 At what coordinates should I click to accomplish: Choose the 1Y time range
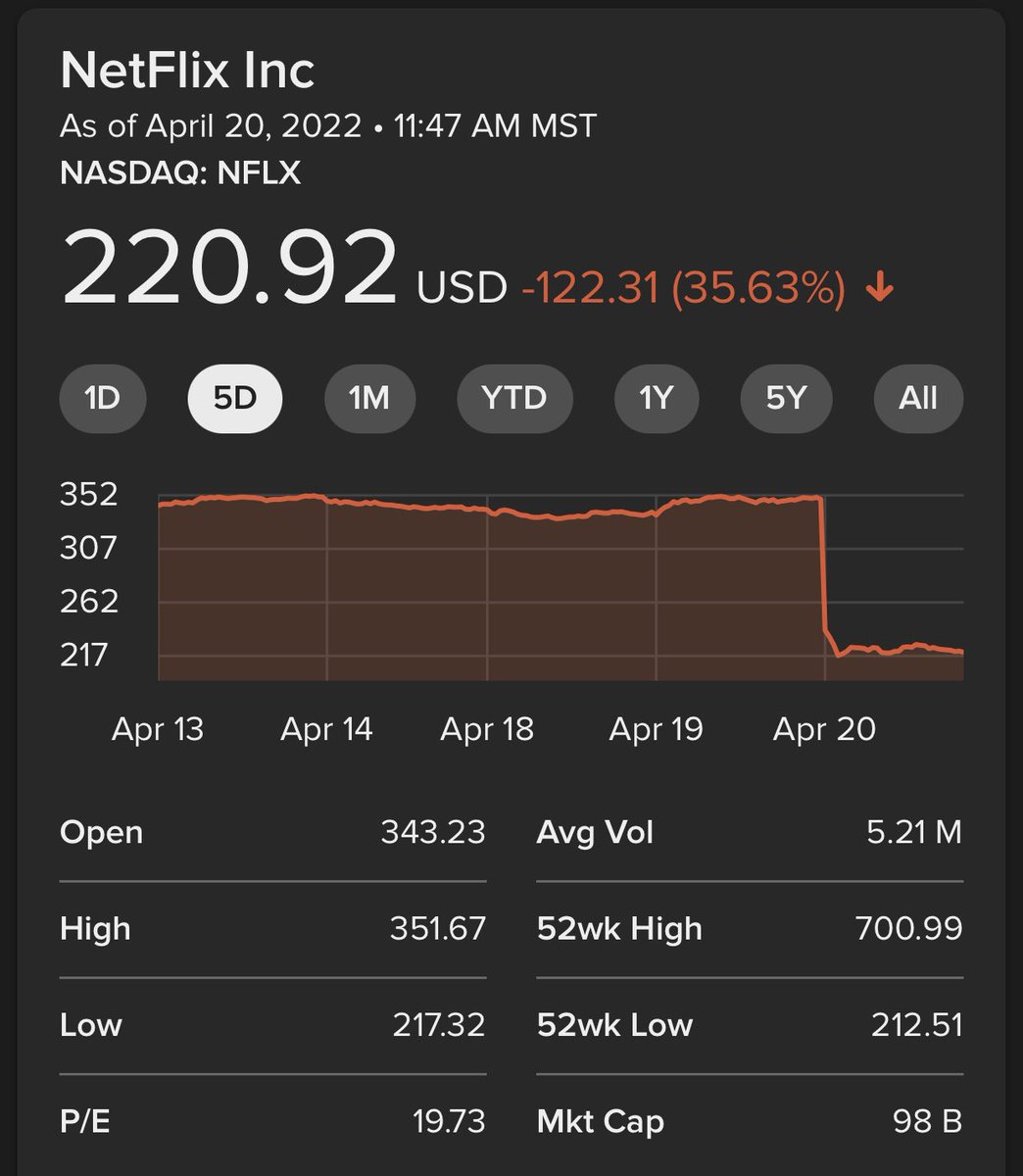click(657, 399)
